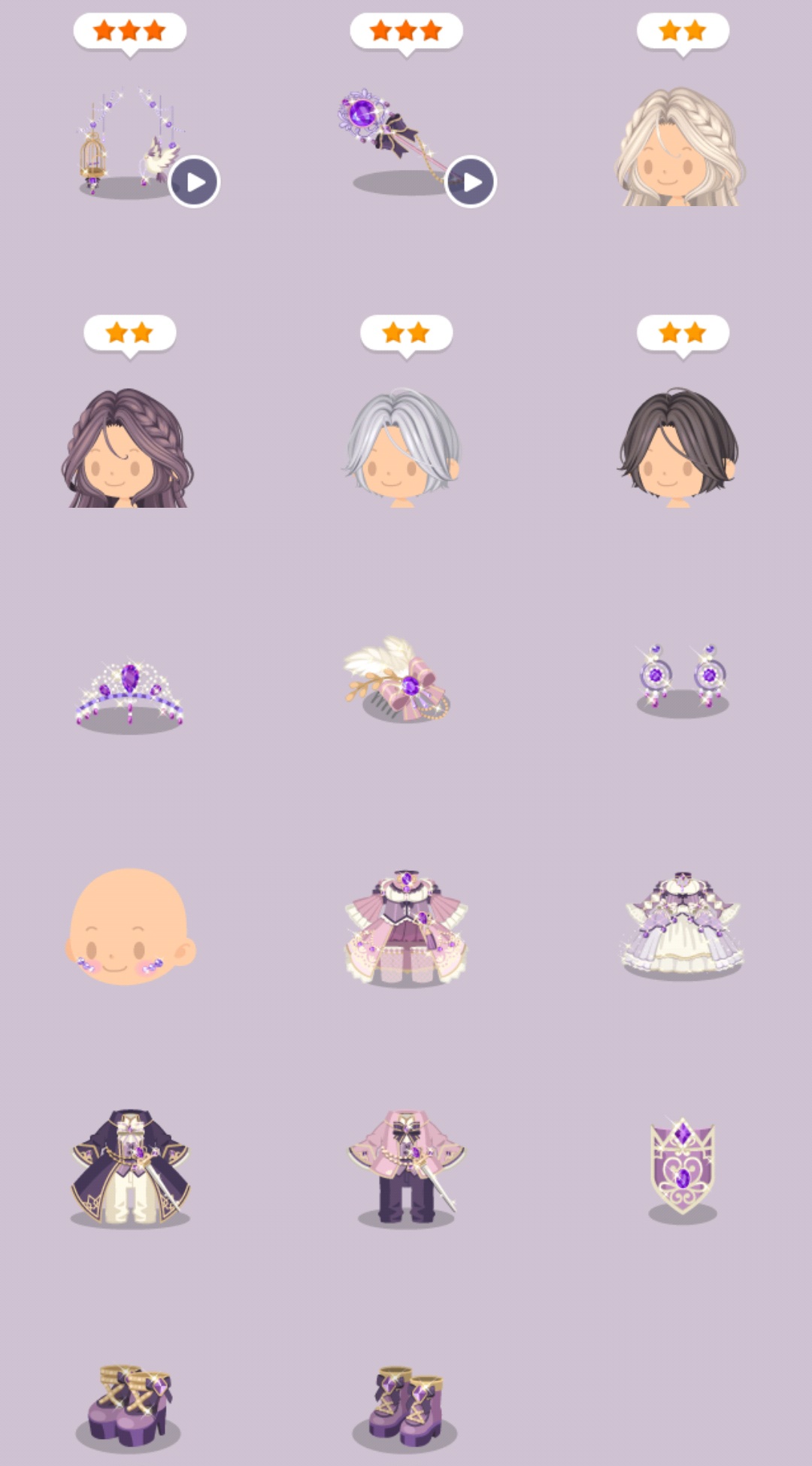Screen dimensions: 812x1466
Task: Open the white and lavender ball gown
Action: coord(683,925)
